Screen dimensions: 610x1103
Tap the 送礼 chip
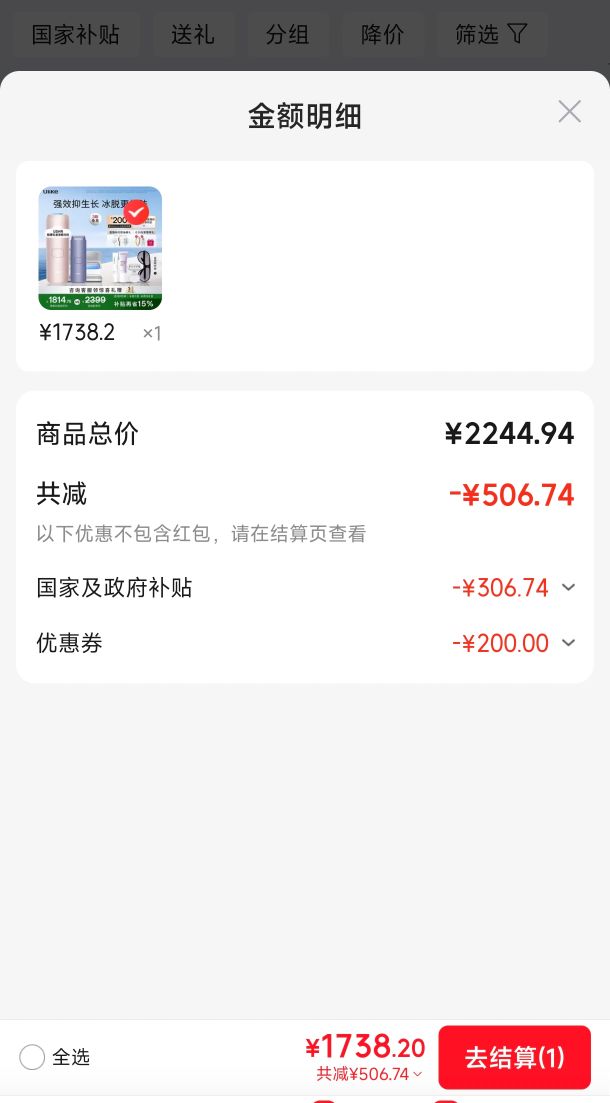tap(192, 34)
